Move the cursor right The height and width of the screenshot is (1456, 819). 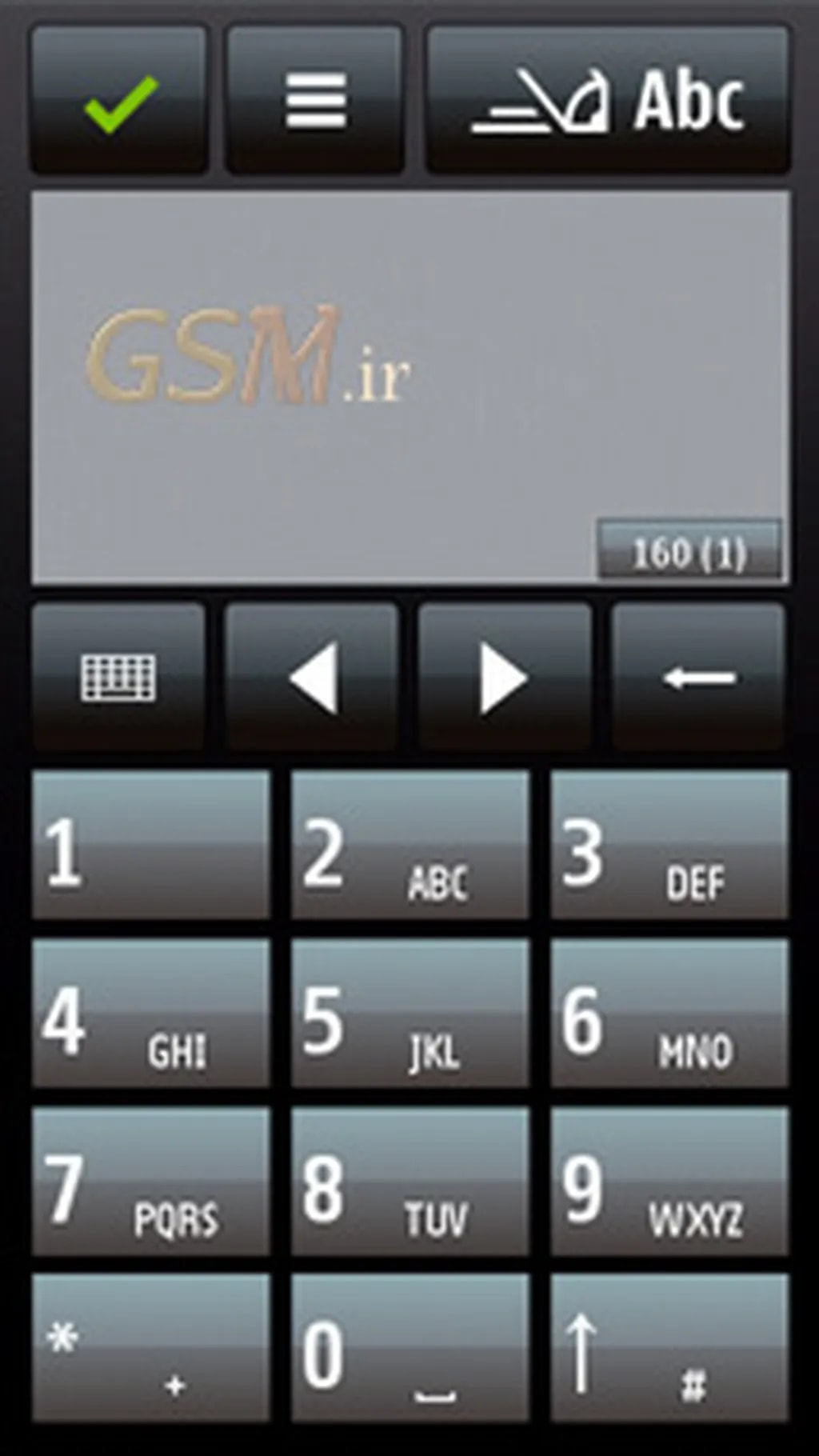pyautogui.click(x=505, y=678)
